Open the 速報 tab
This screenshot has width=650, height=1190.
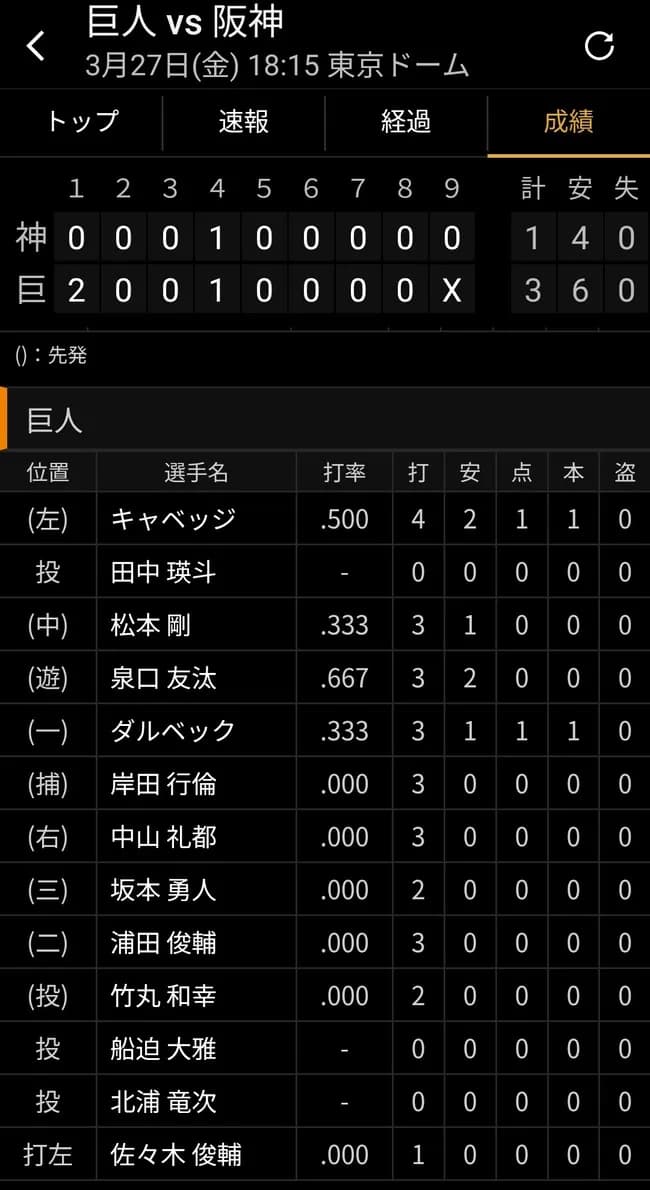pyautogui.click(x=244, y=123)
